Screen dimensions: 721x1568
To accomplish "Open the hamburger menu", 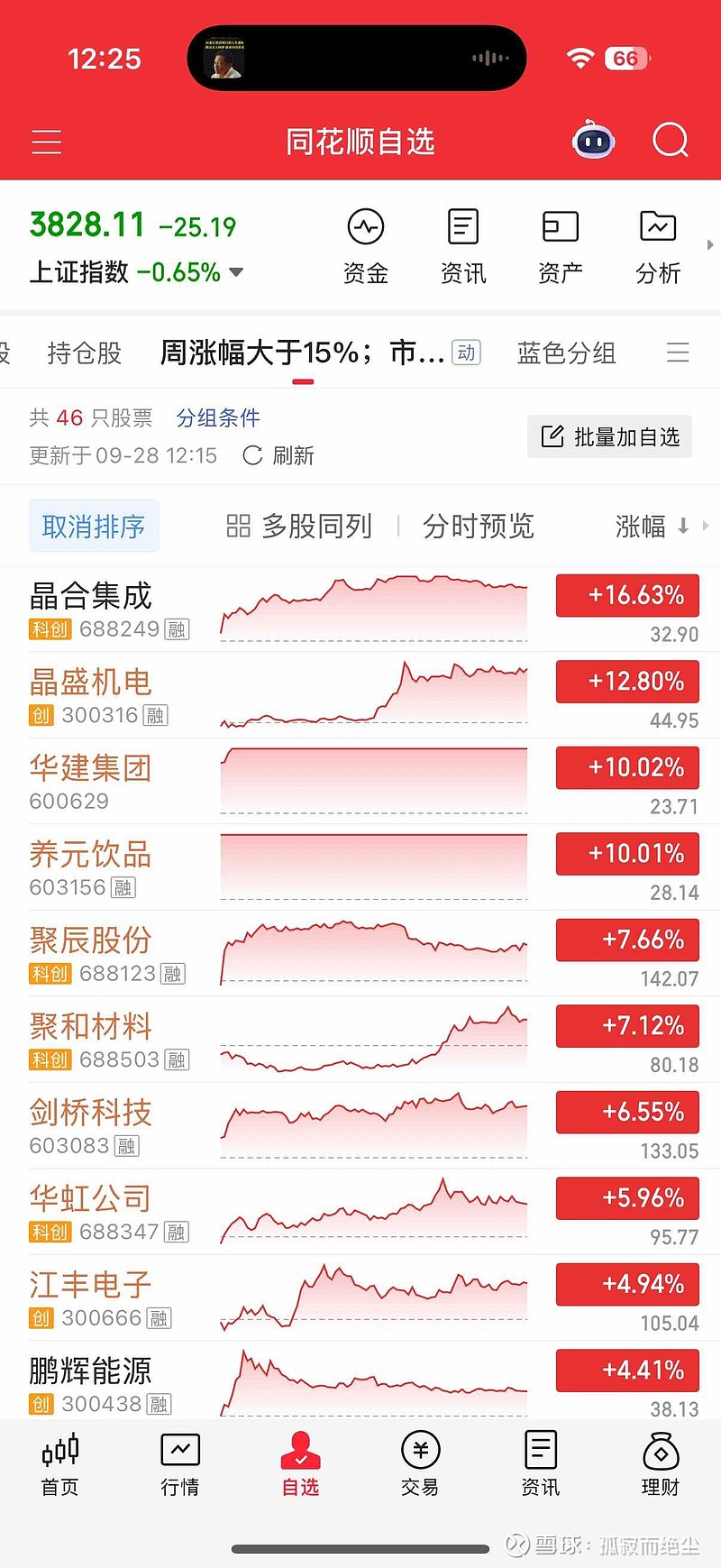I will (x=47, y=142).
